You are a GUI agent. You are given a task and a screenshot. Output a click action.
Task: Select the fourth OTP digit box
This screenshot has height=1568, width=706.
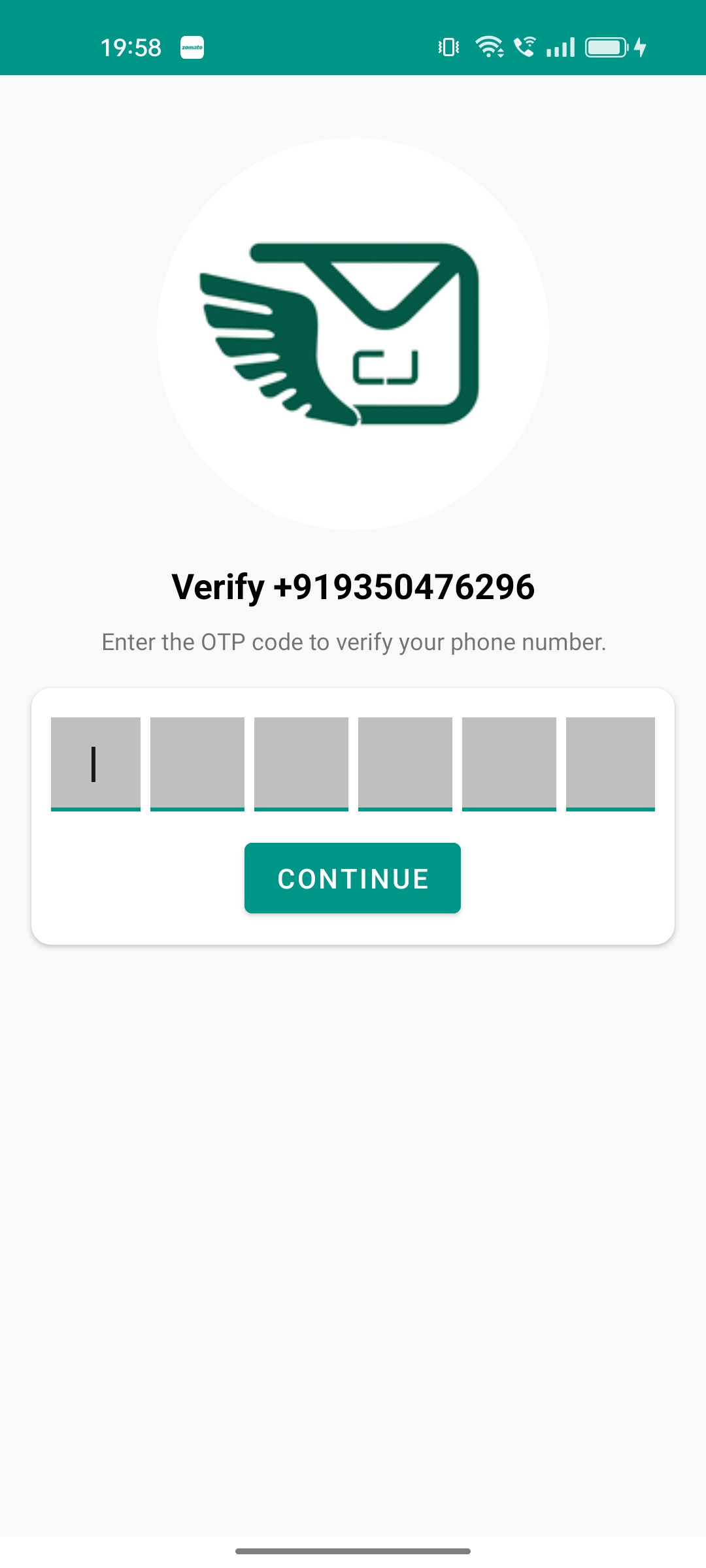pyautogui.click(x=405, y=764)
